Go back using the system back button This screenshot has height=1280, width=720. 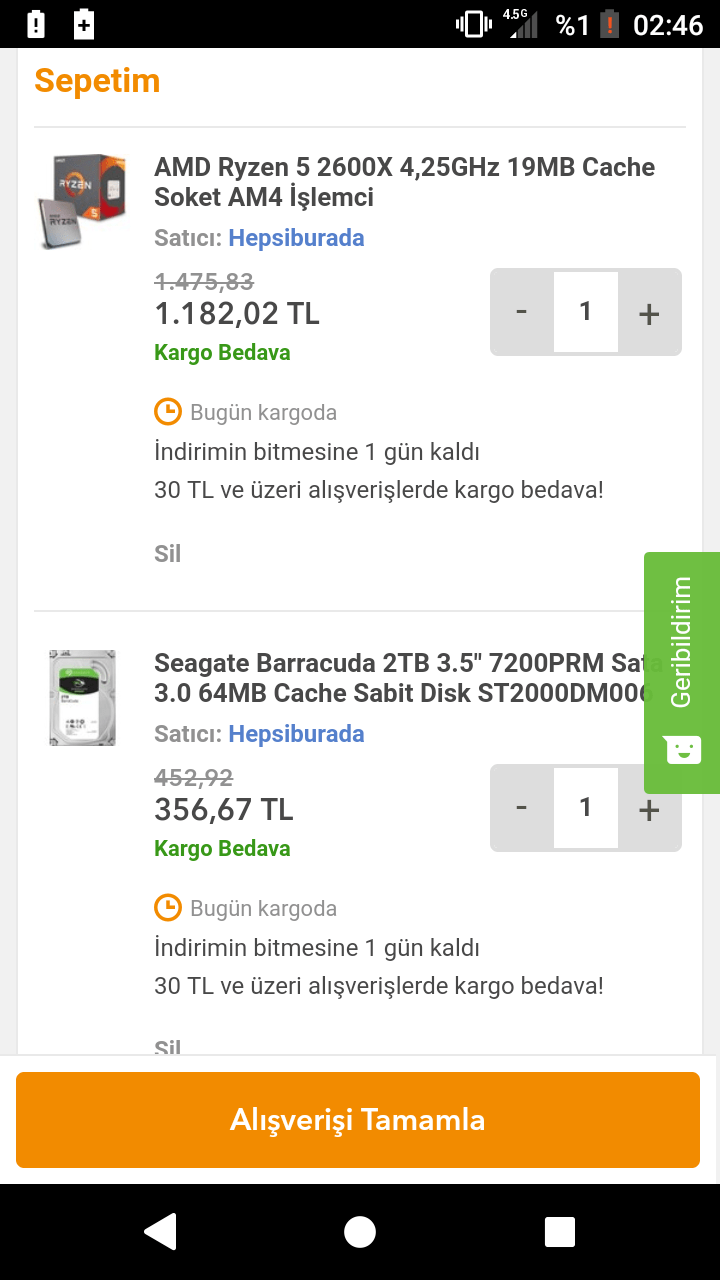click(160, 1232)
